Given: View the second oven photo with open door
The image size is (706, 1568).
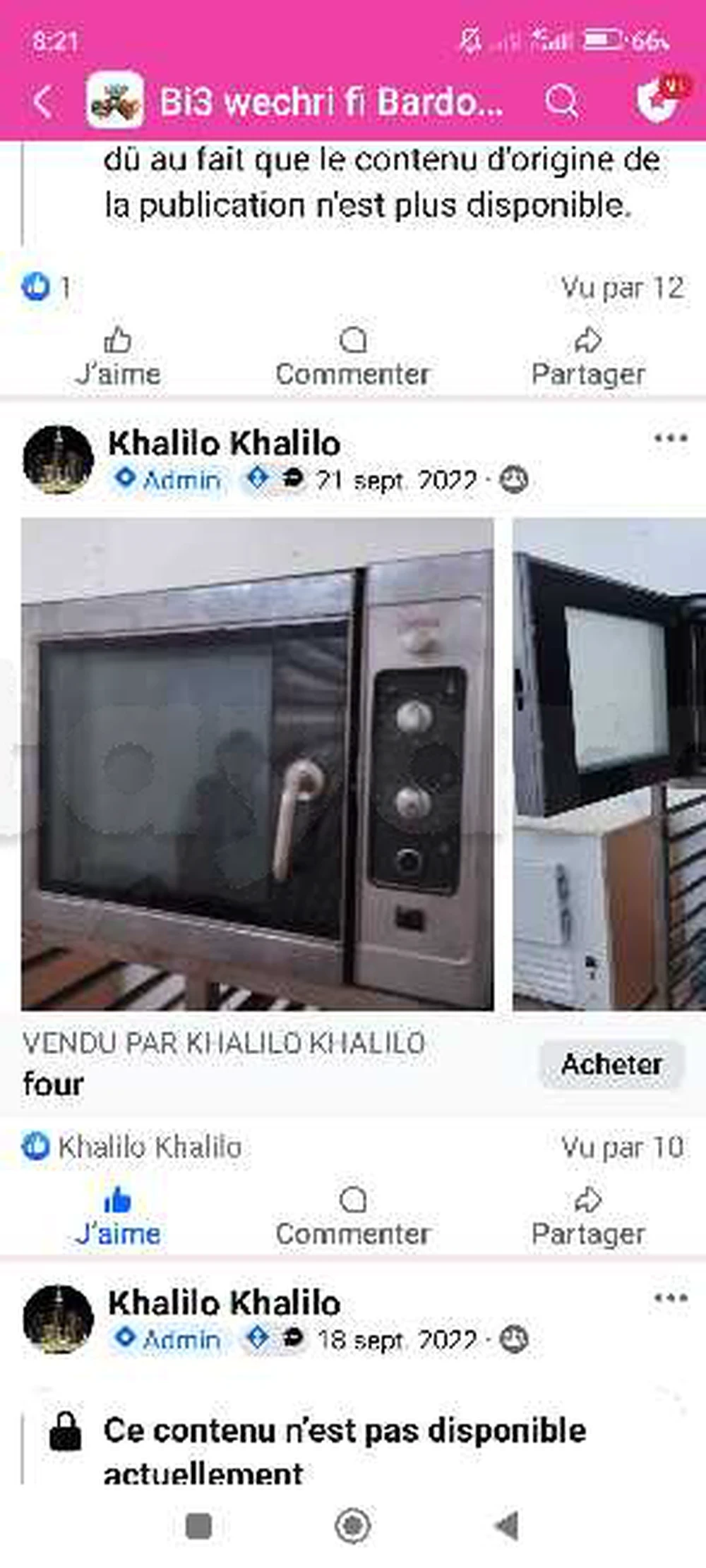Looking at the screenshot, I should (609, 764).
